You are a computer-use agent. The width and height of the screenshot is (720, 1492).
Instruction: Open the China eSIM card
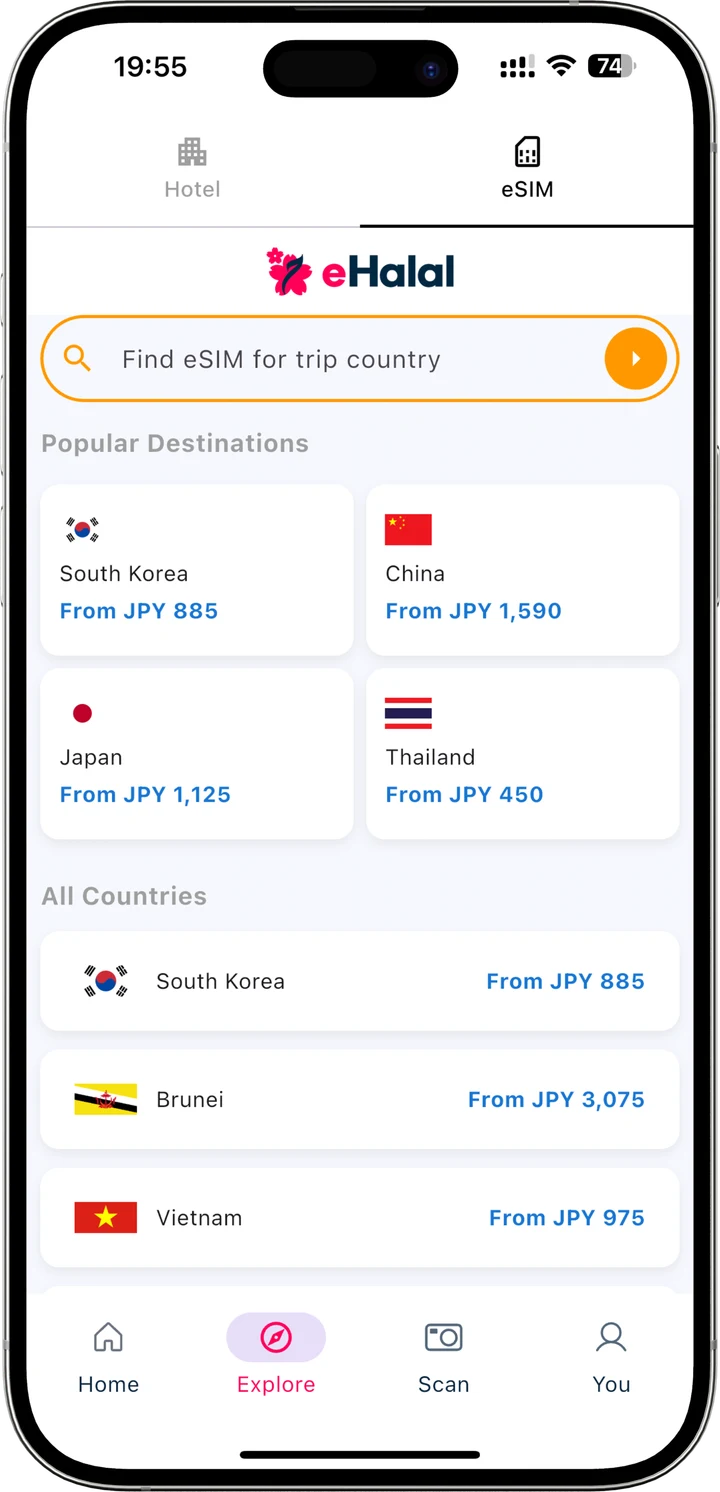coord(522,570)
